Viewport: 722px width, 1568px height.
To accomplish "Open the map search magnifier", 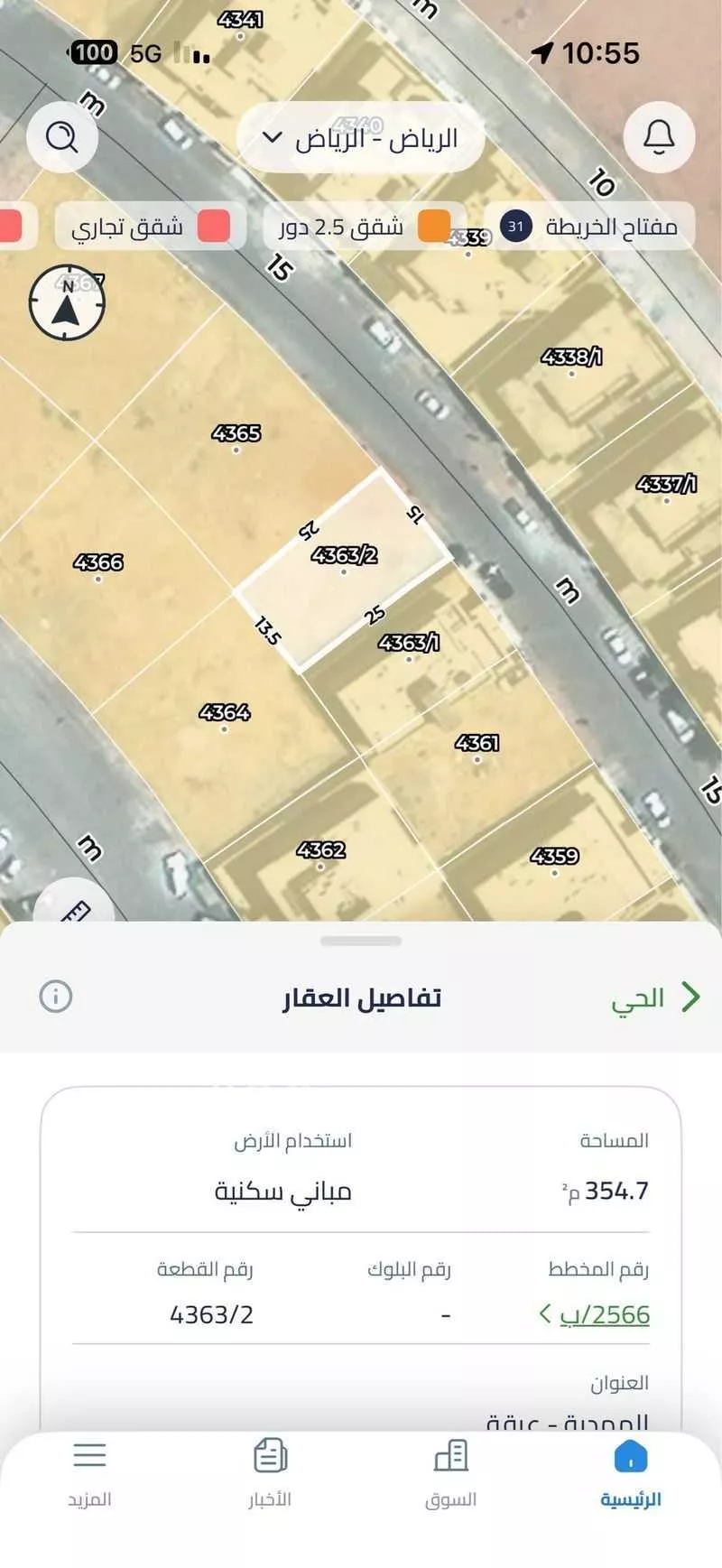I will (x=60, y=135).
